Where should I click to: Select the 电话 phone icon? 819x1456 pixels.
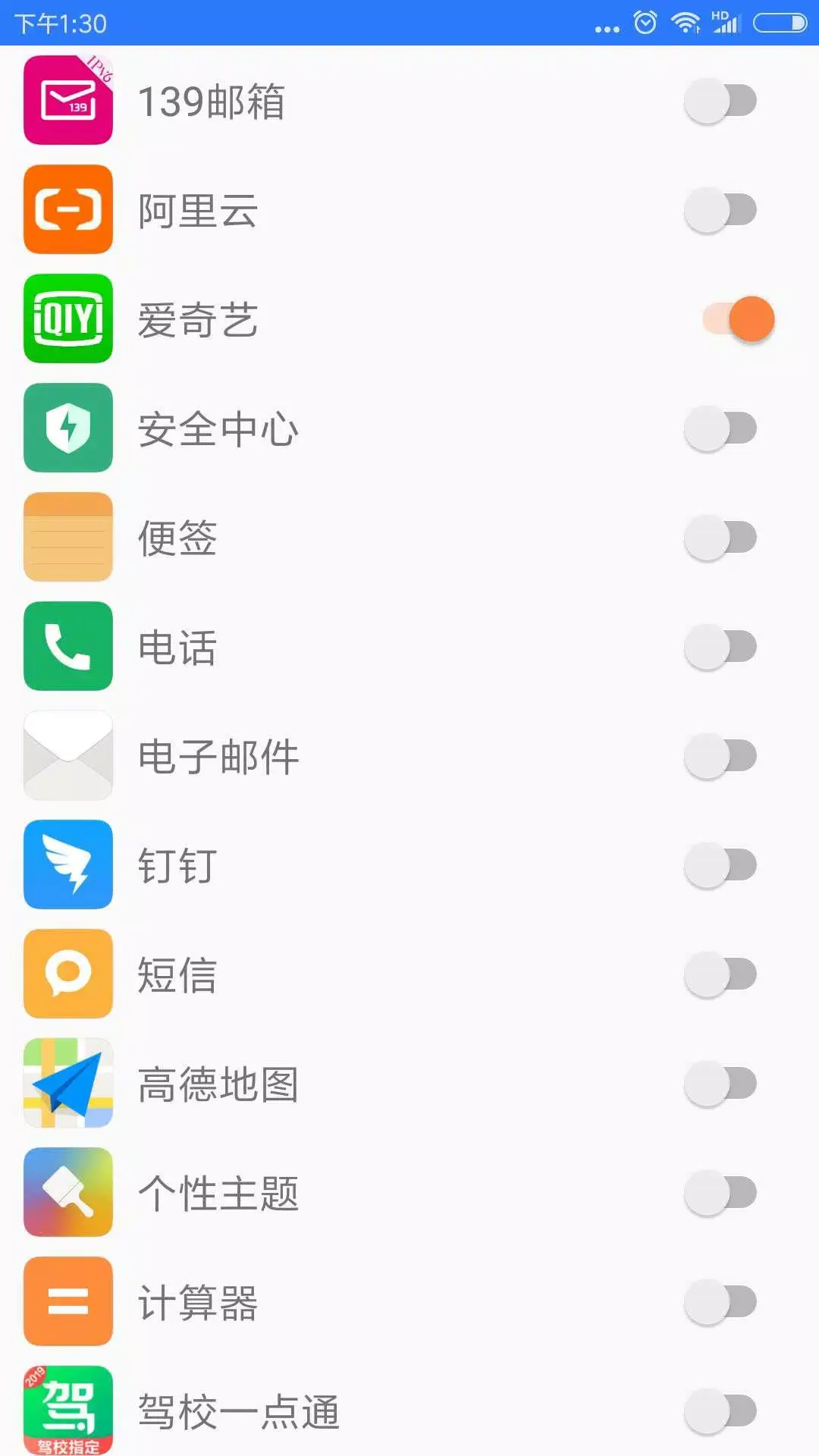click(67, 647)
